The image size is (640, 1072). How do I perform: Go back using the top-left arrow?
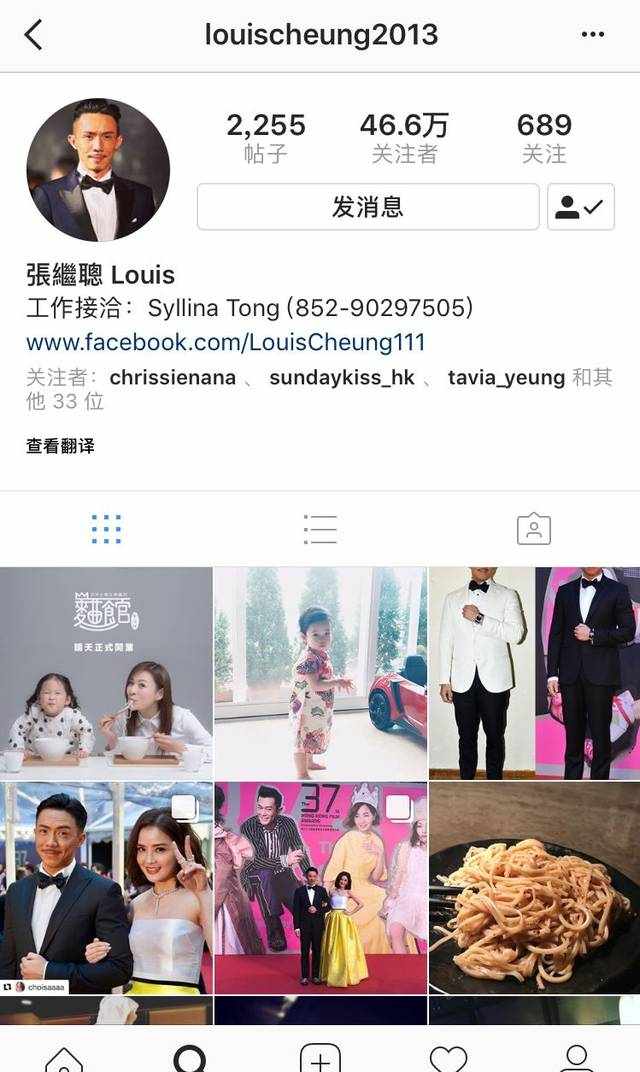tap(33, 35)
